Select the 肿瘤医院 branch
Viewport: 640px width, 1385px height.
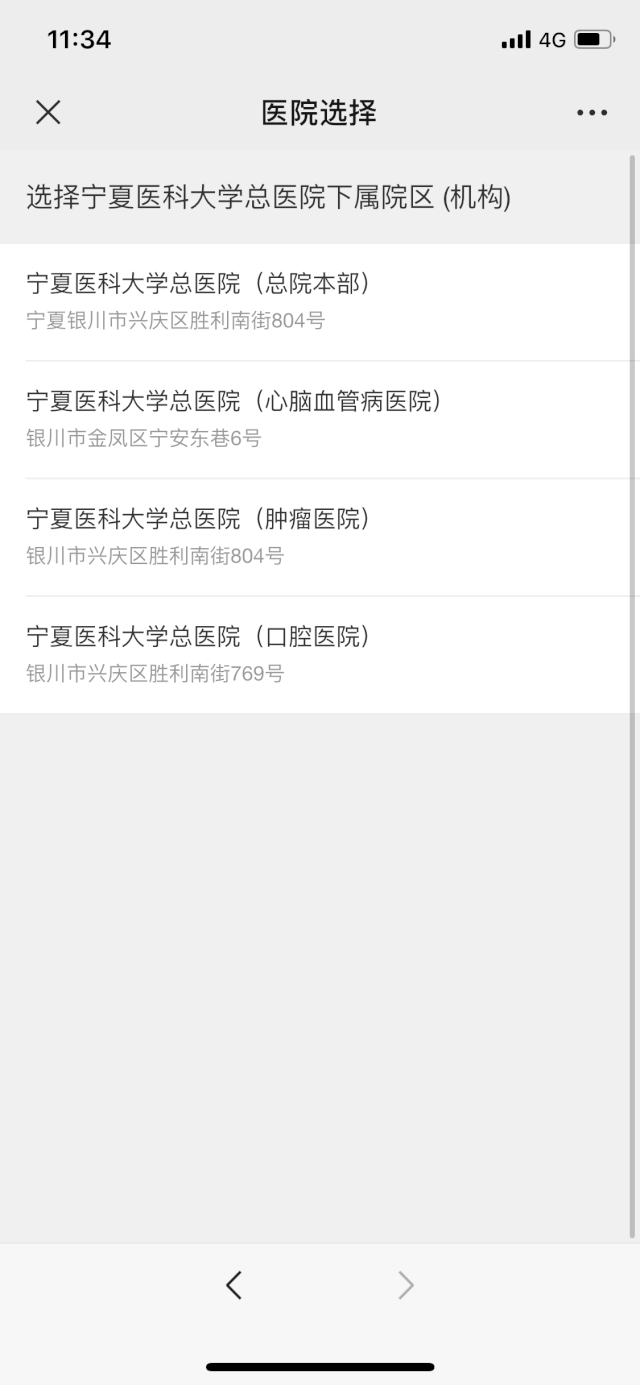pyautogui.click(x=200, y=536)
